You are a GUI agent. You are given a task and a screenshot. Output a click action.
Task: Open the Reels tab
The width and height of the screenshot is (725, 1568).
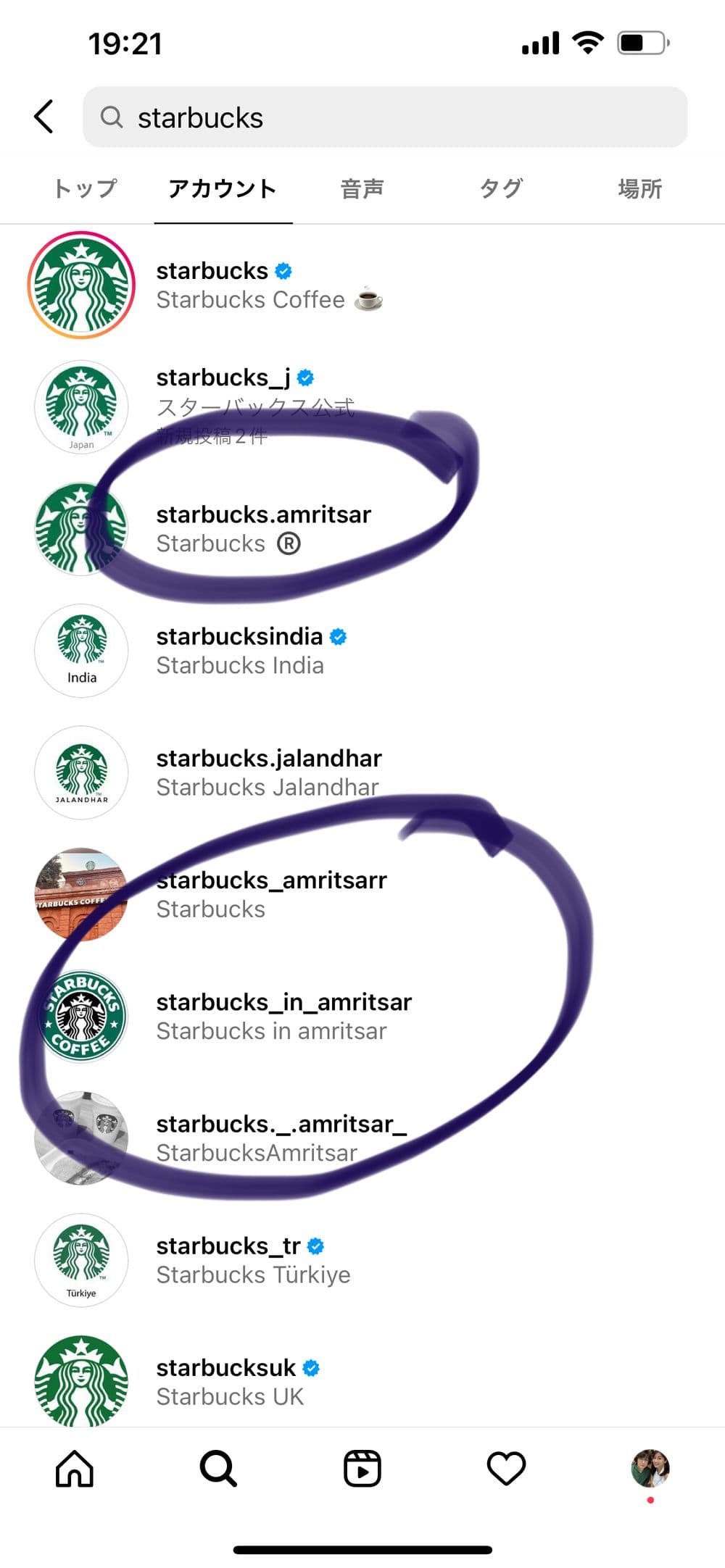362,1469
